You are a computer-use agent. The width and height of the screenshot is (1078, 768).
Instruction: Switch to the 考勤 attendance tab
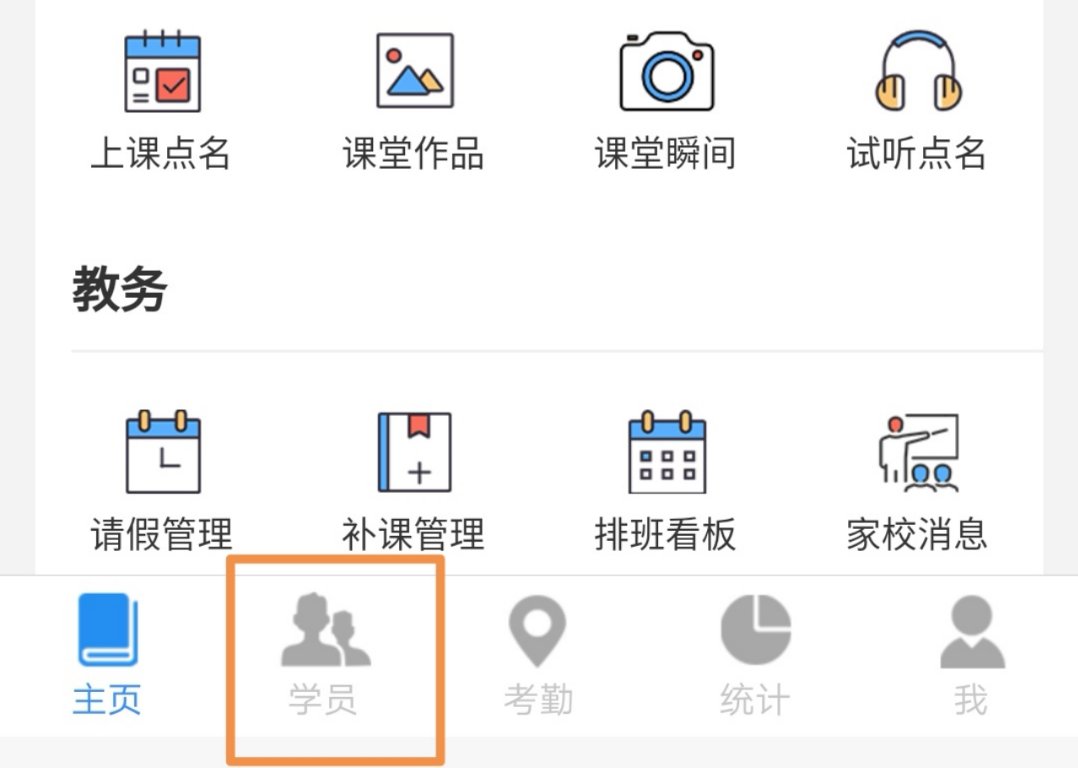tap(538, 655)
